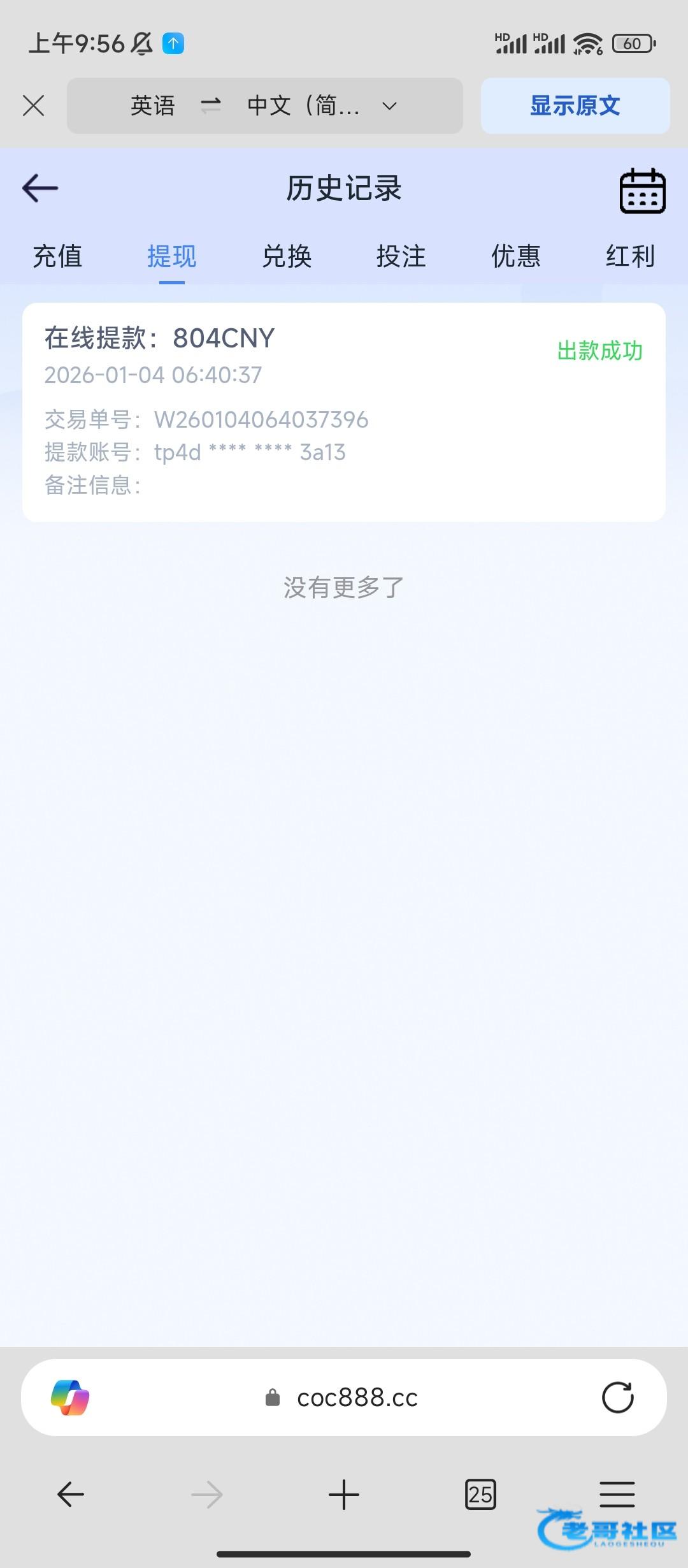Tap 显示原文 to show original text

tap(575, 106)
